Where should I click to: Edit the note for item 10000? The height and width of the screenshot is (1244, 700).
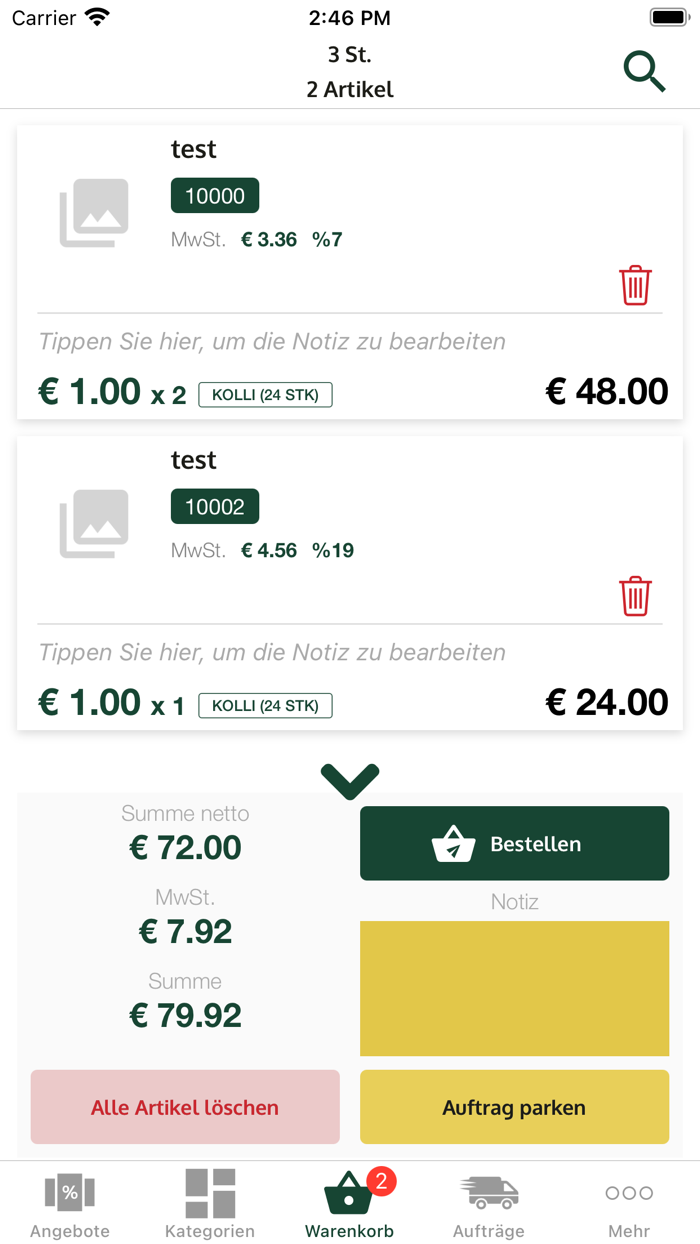coord(272,342)
